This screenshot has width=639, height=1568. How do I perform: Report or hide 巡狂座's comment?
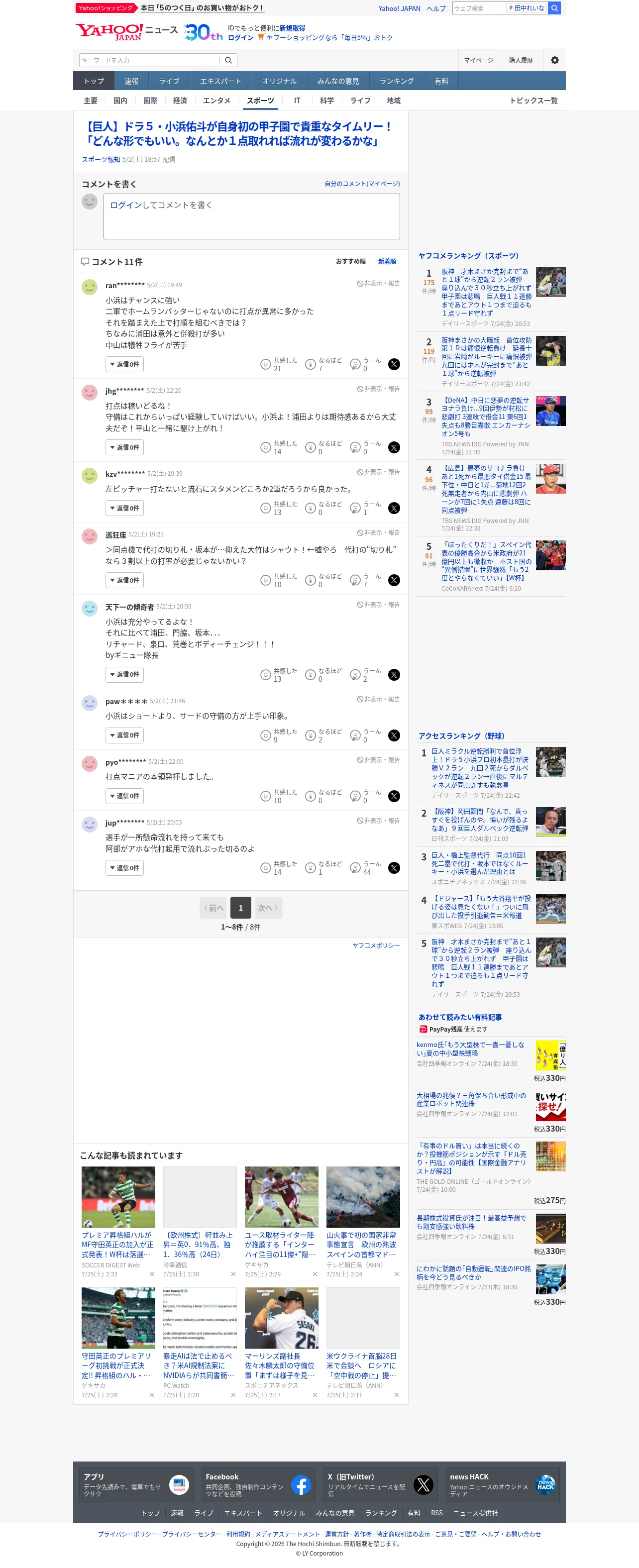(x=379, y=532)
